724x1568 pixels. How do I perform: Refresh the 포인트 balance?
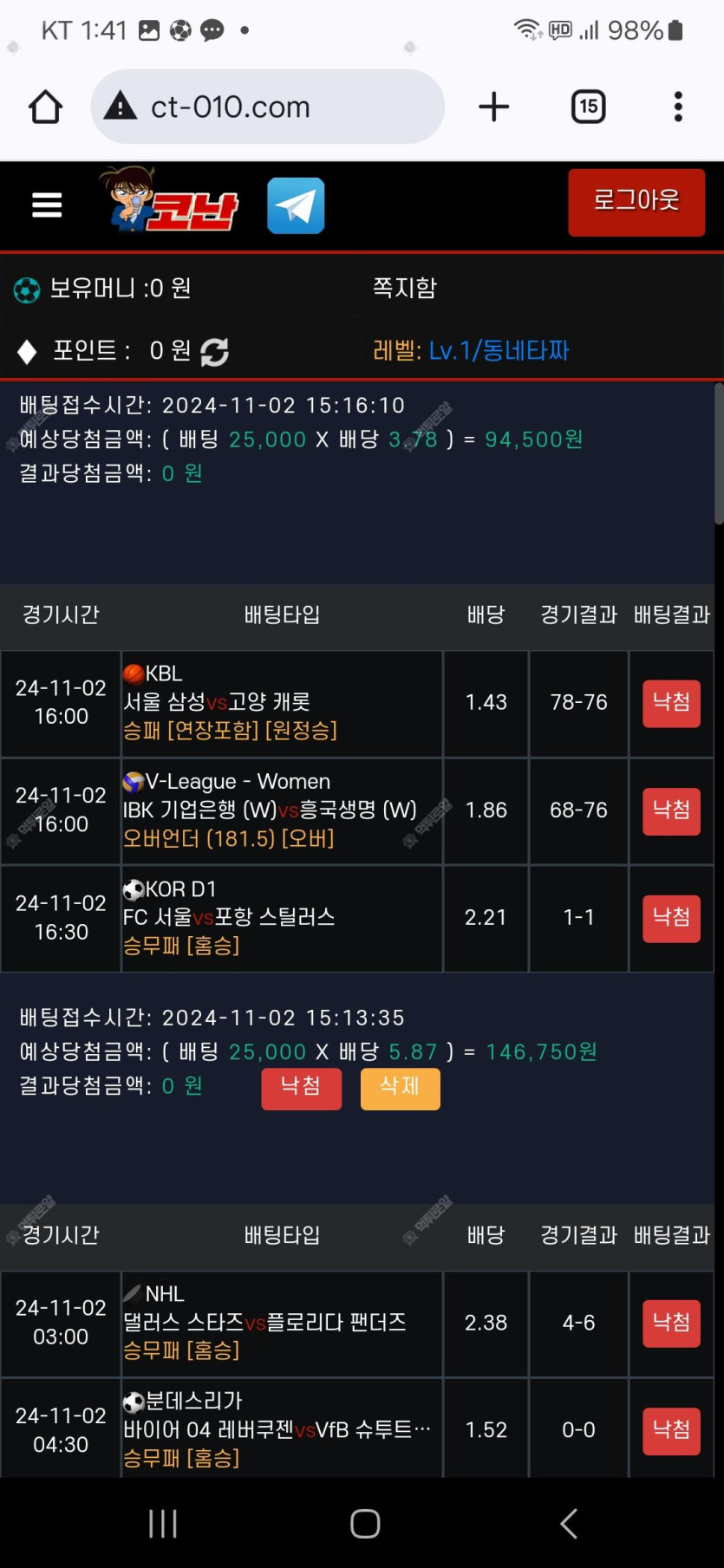214,351
